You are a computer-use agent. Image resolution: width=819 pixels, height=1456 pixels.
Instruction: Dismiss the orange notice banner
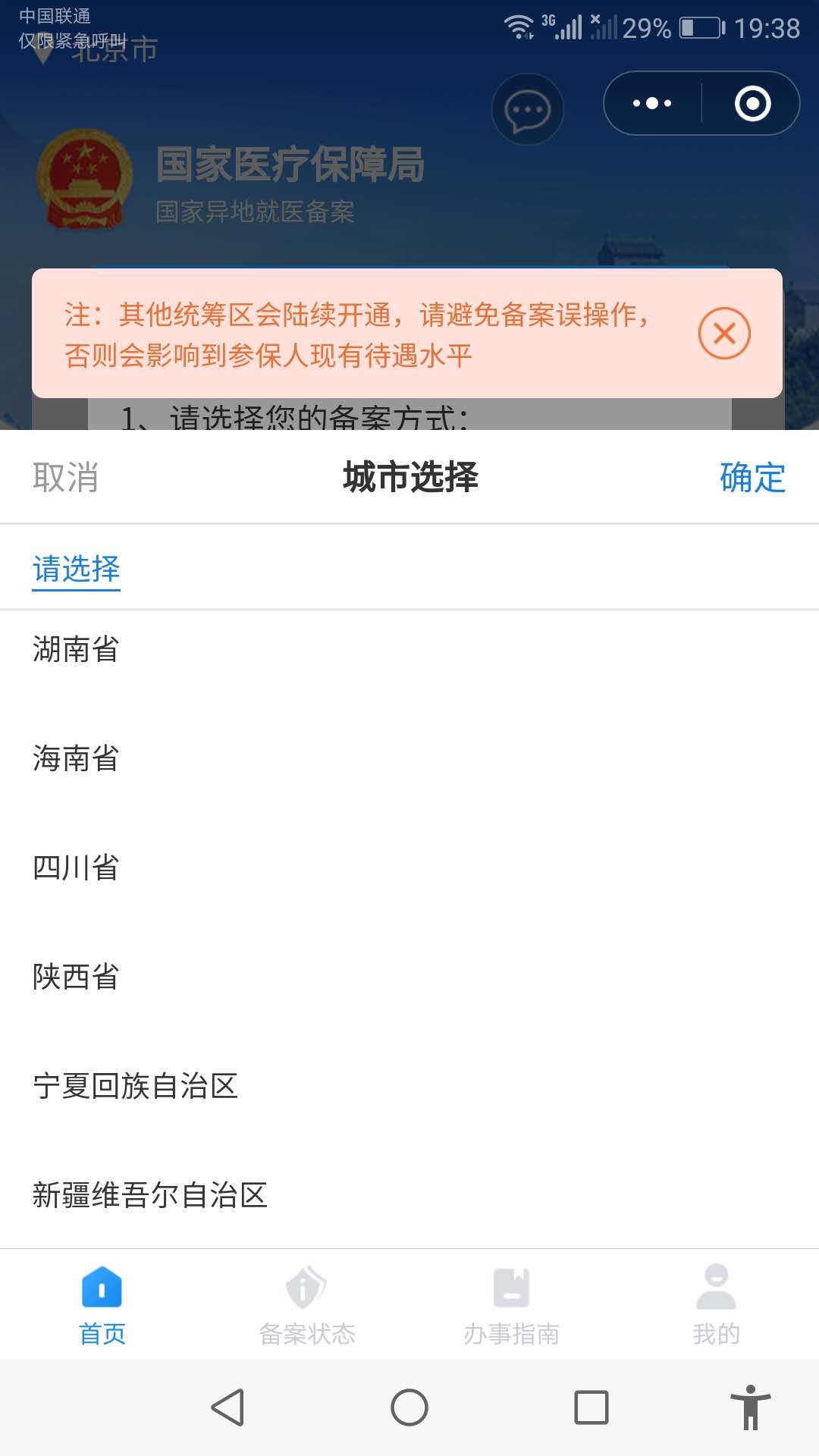(724, 333)
